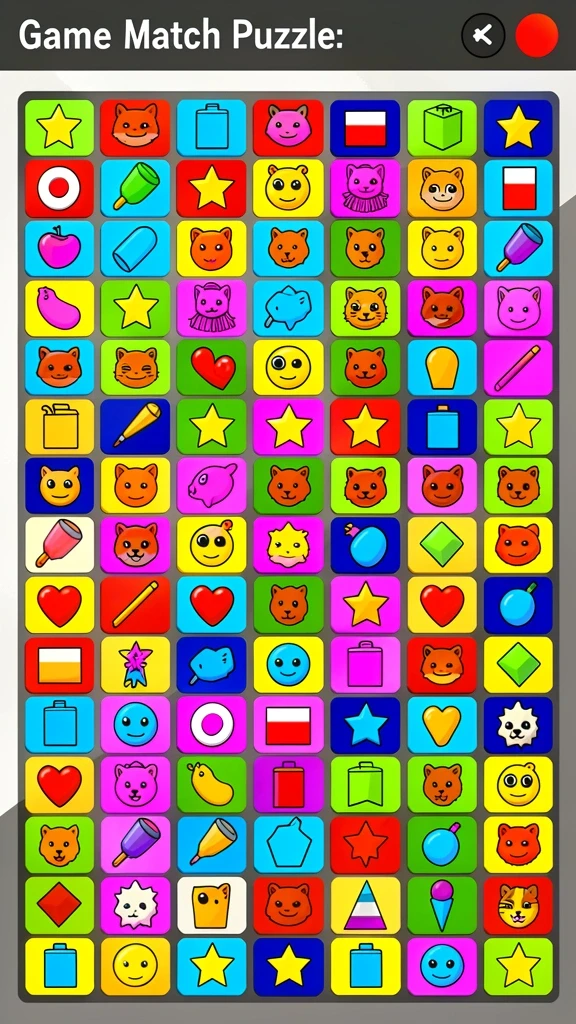Select the striped triangle on the yellow tile
The height and width of the screenshot is (1024, 576).
click(x=365, y=905)
